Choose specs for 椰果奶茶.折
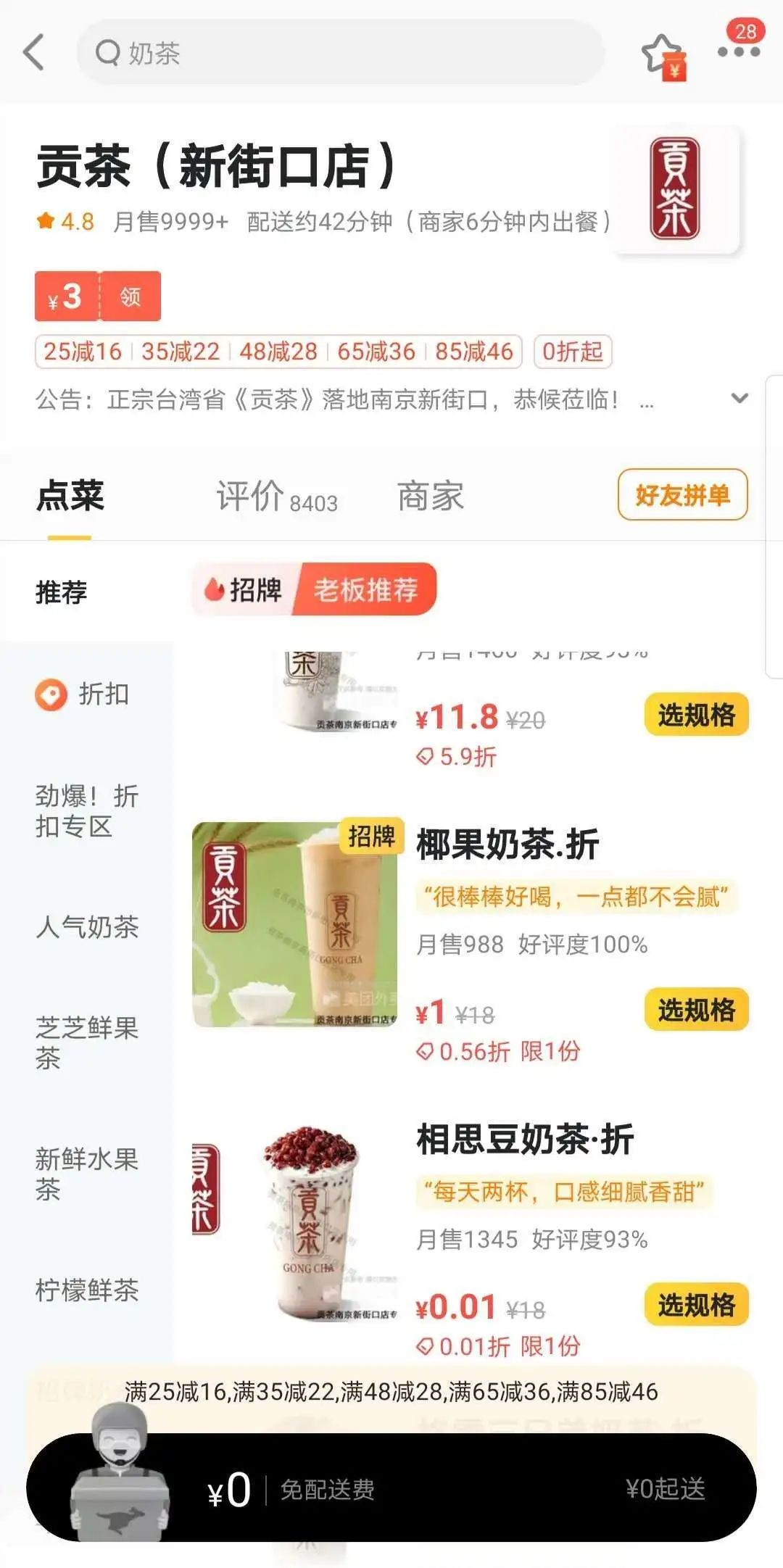This screenshot has width=783, height=1568. 695,1009
